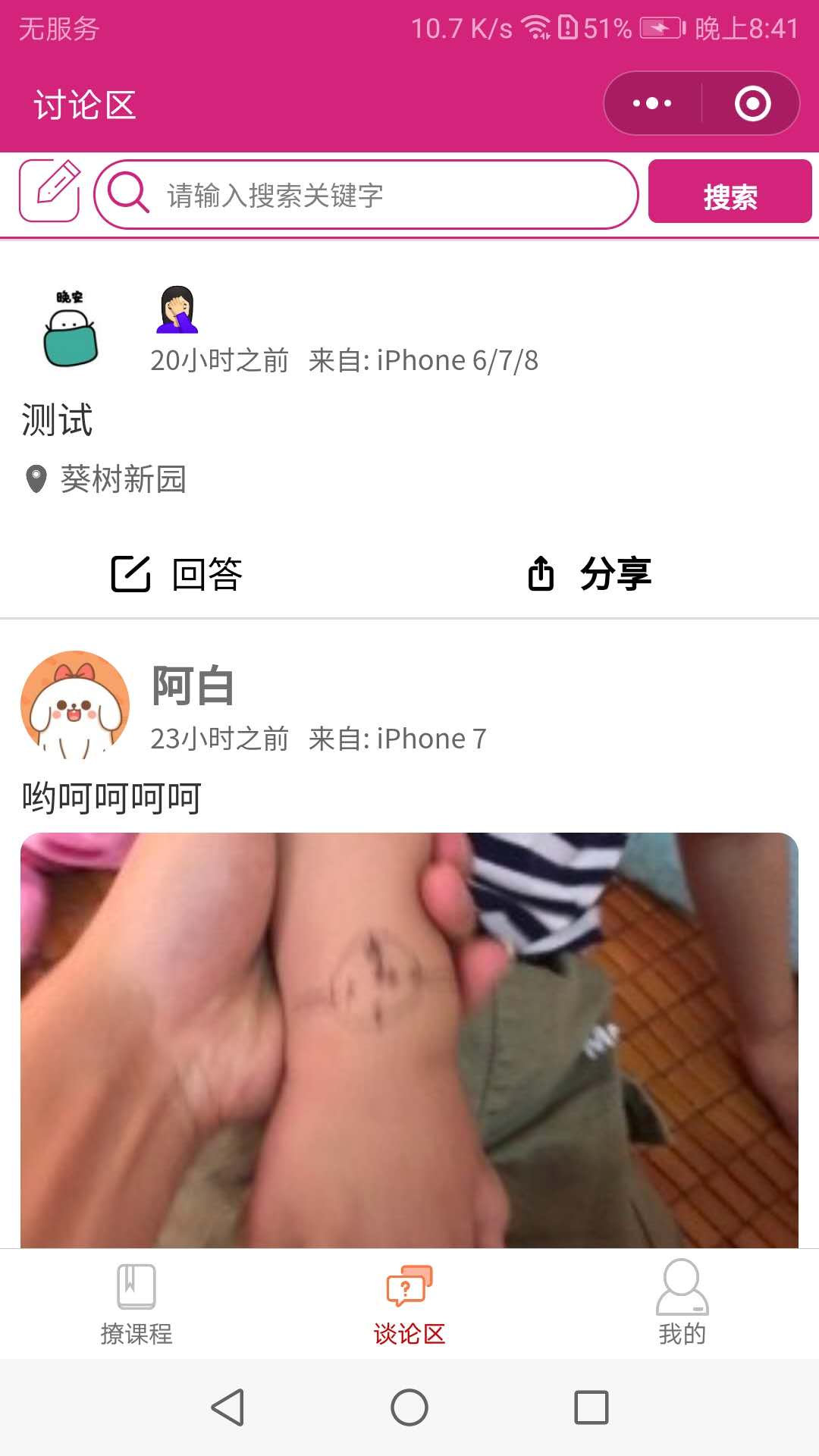Open the mini program more options menu
819x1456 pixels.
[x=652, y=103]
